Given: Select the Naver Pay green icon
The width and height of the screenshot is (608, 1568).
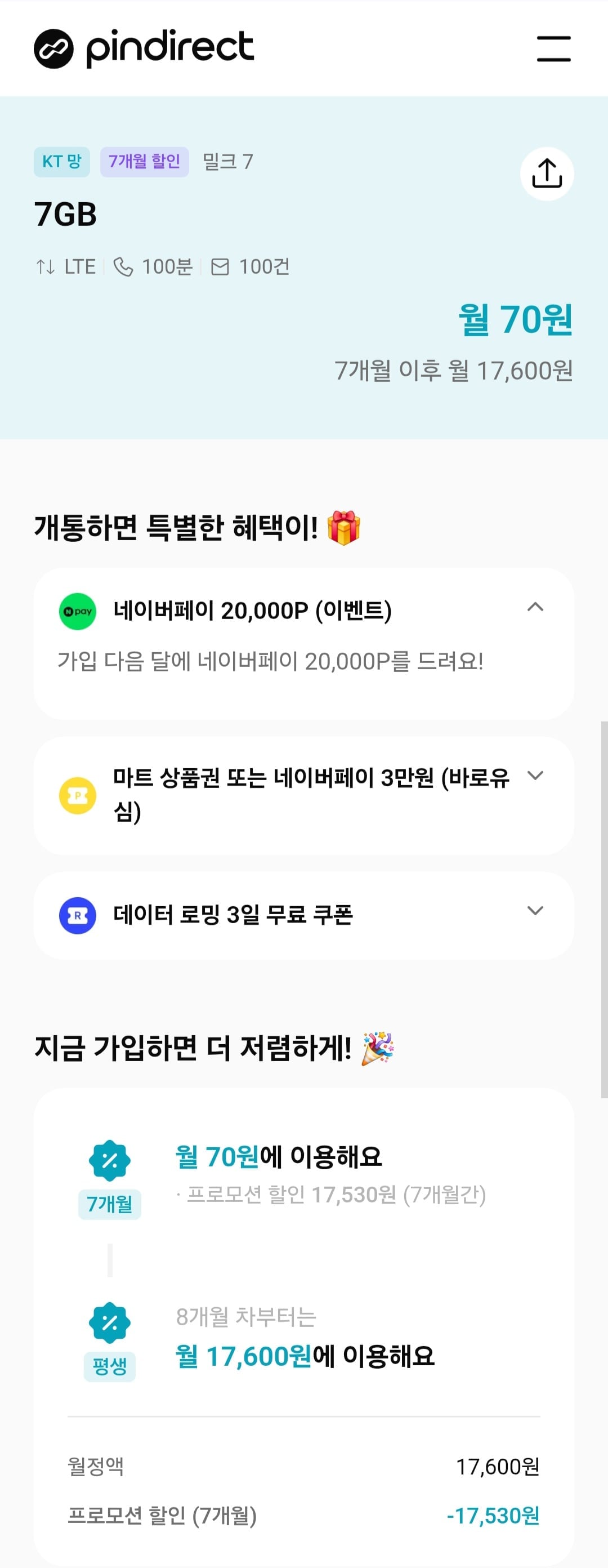Looking at the screenshot, I should click(78, 612).
